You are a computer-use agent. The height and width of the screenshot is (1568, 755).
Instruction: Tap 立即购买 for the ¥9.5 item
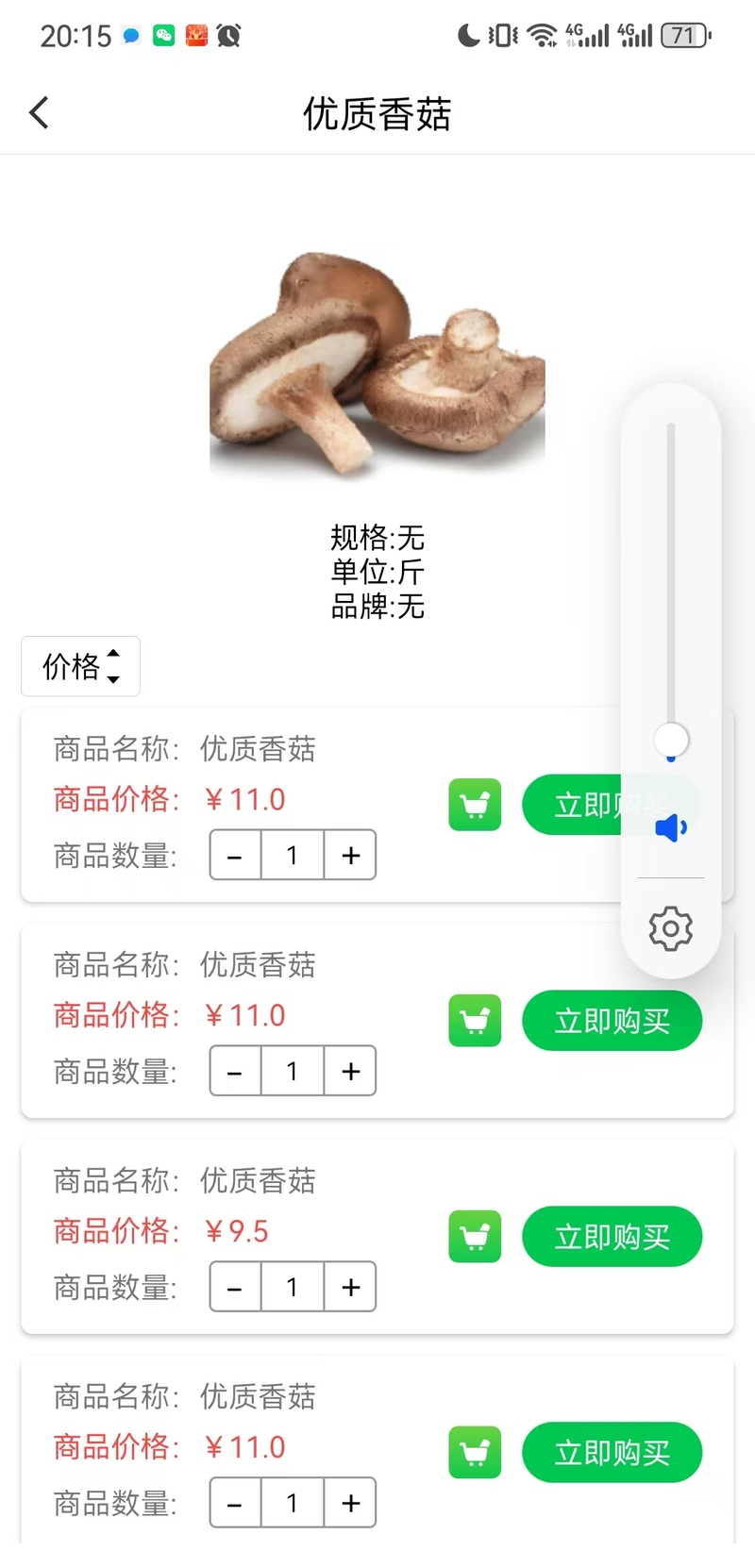click(x=612, y=1237)
